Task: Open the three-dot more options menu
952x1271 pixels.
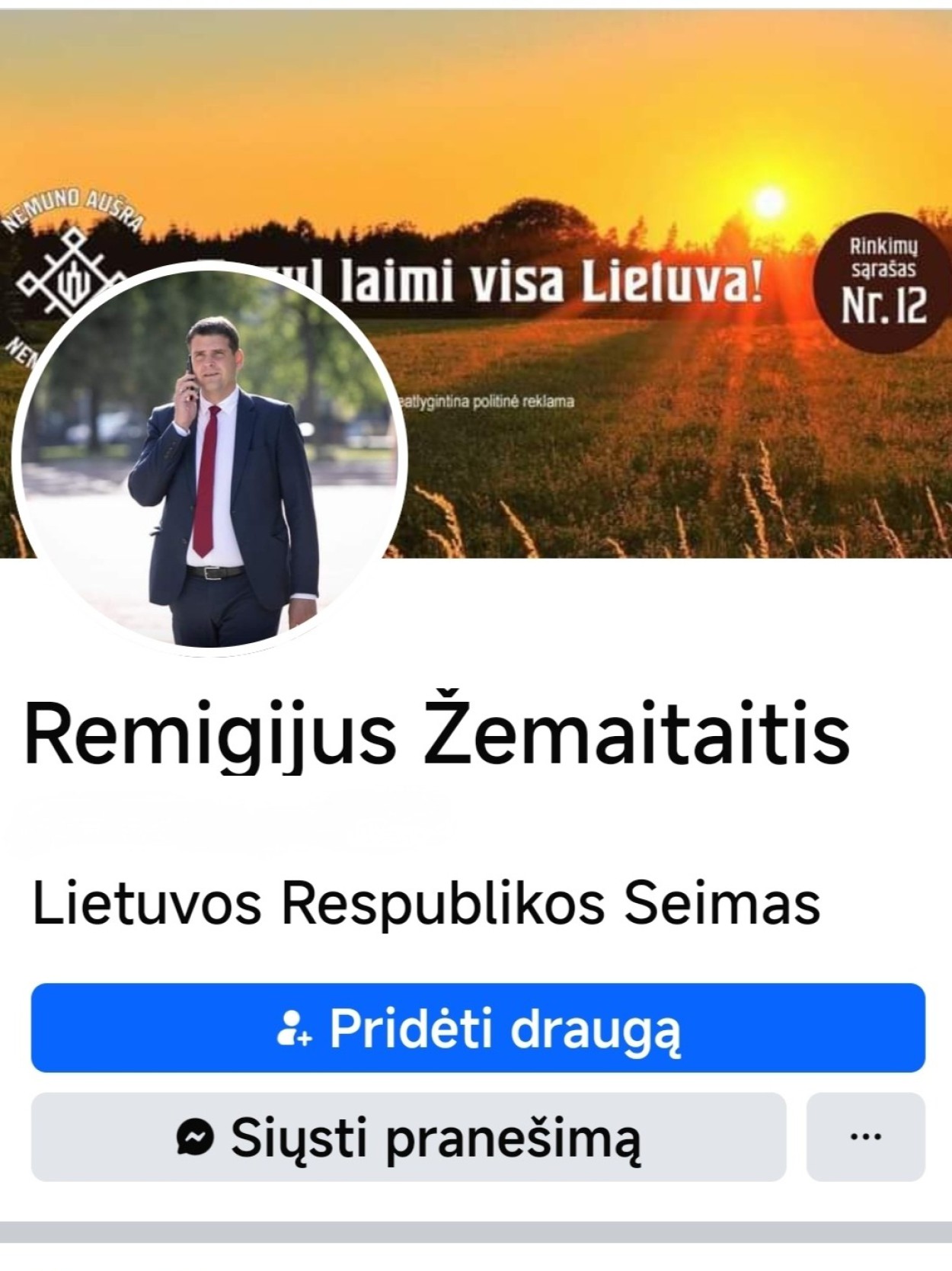Action: [x=865, y=1137]
